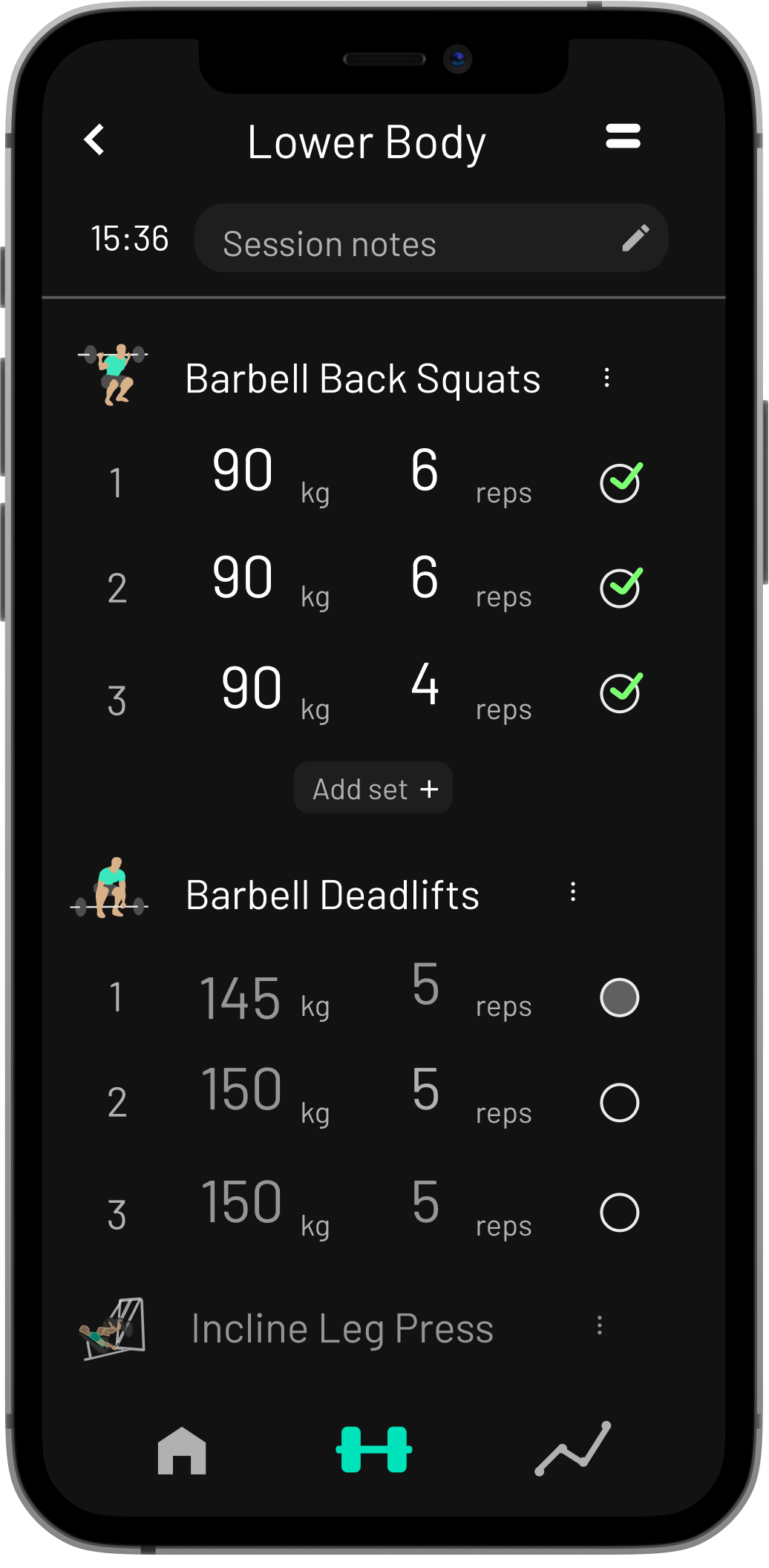Mark Barbell Deadlifts set 2 complete

tap(620, 1103)
